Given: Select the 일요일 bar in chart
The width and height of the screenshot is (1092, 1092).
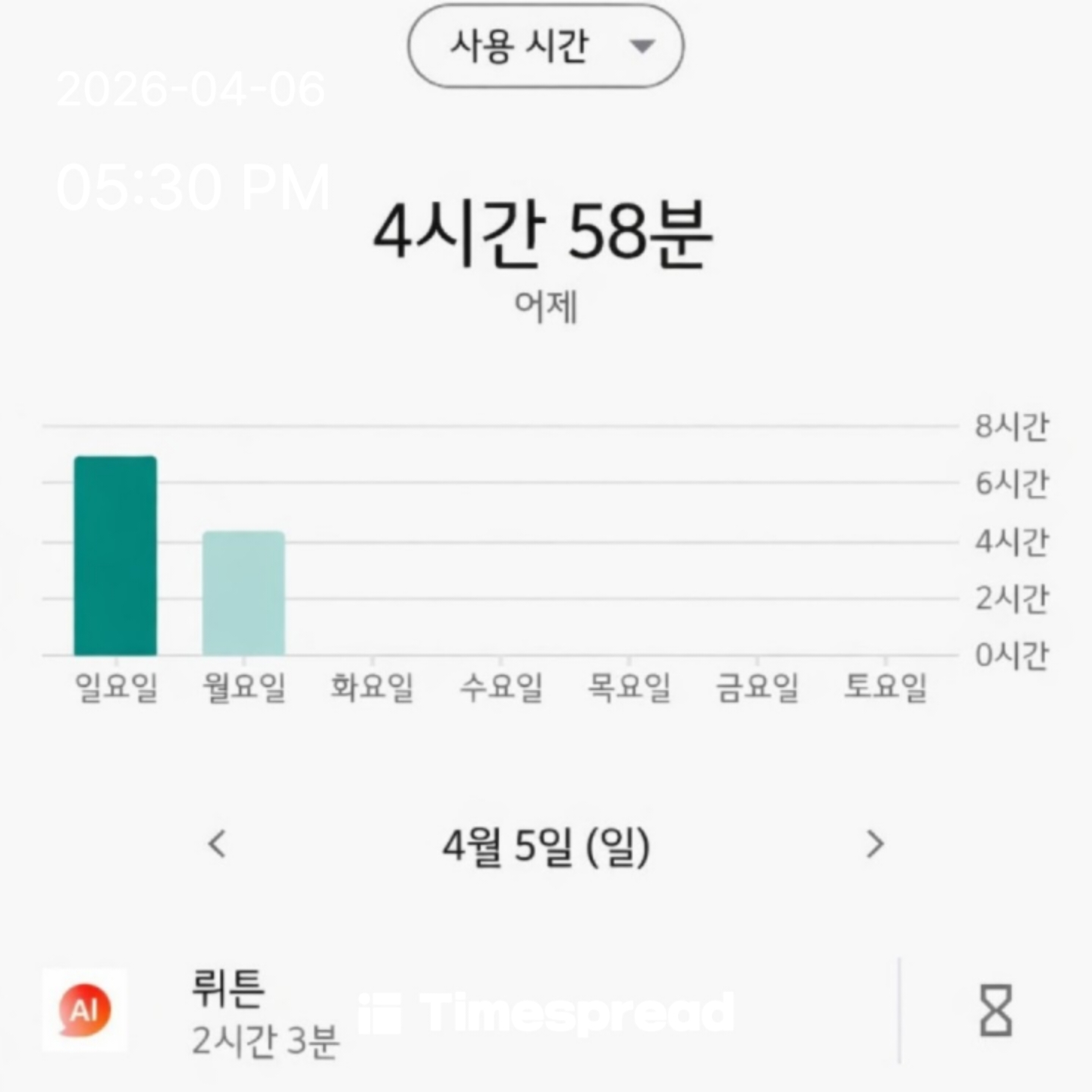Looking at the screenshot, I should tap(115, 556).
